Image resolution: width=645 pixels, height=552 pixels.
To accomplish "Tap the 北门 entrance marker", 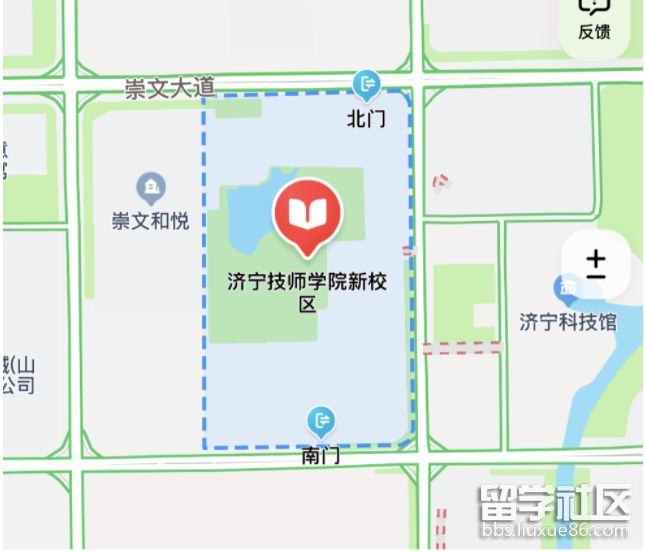I will pos(367,84).
